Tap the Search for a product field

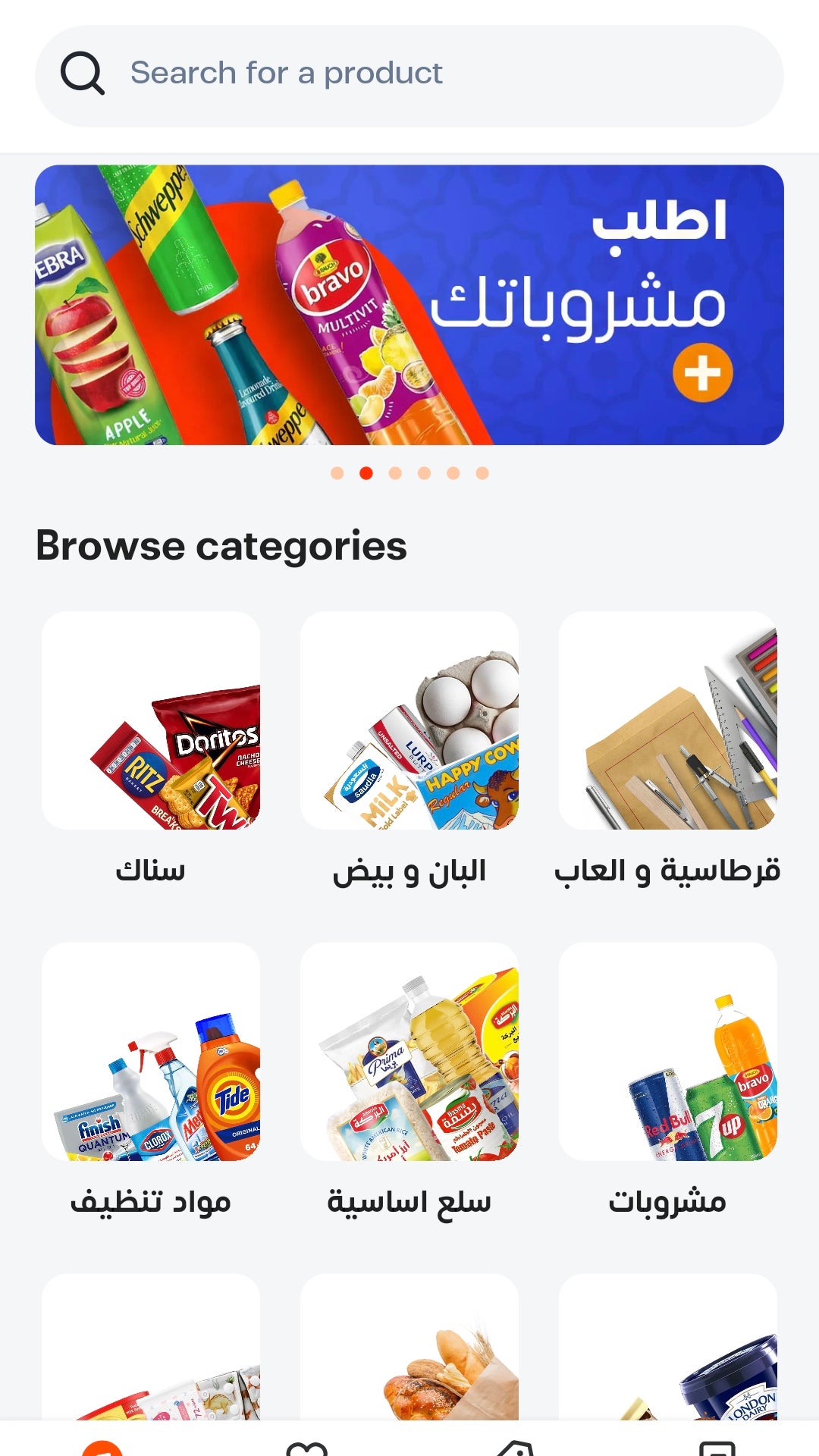tap(409, 73)
